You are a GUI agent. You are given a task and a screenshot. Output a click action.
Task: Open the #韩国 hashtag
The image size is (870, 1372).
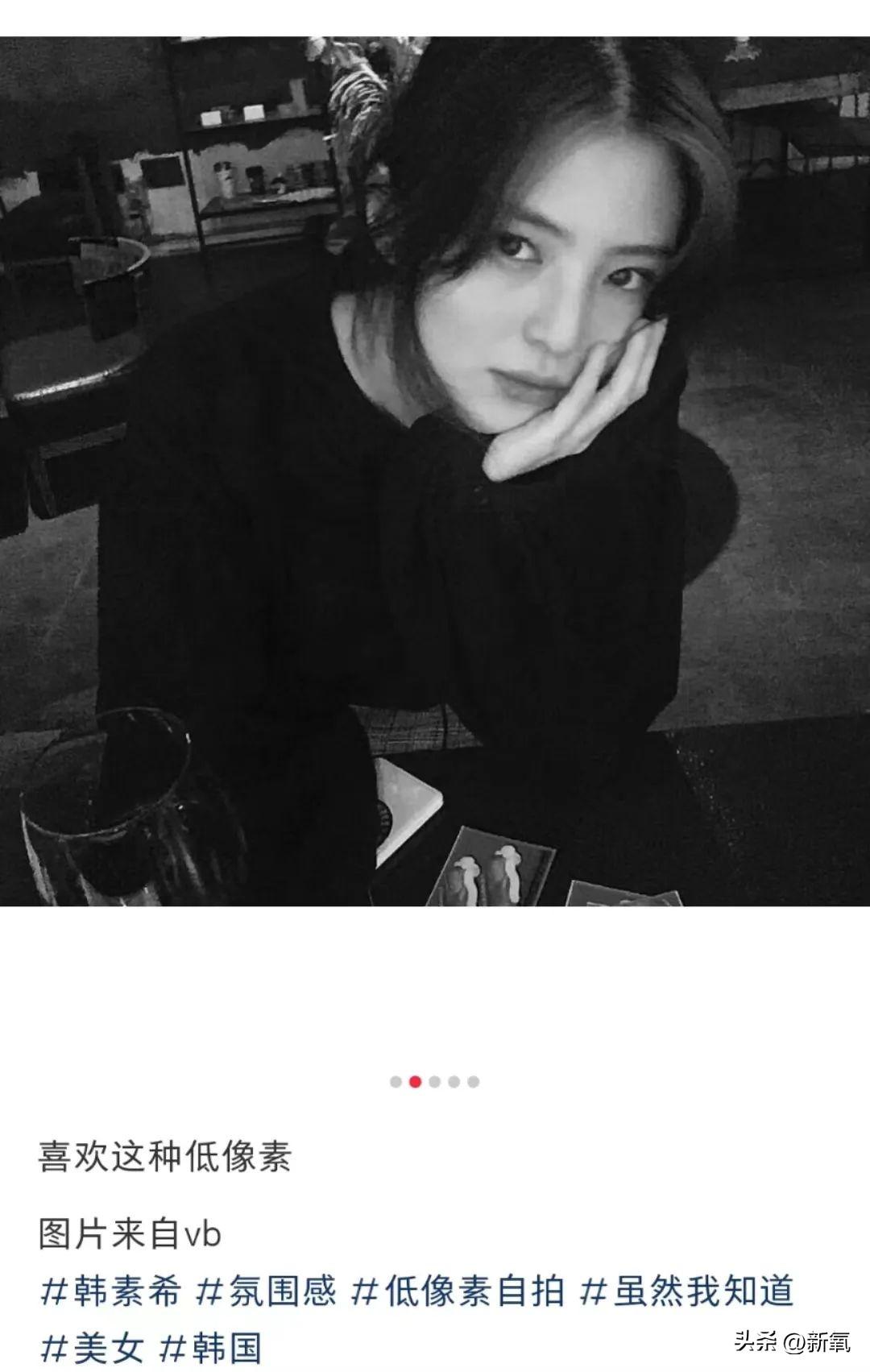[211, 1346]
